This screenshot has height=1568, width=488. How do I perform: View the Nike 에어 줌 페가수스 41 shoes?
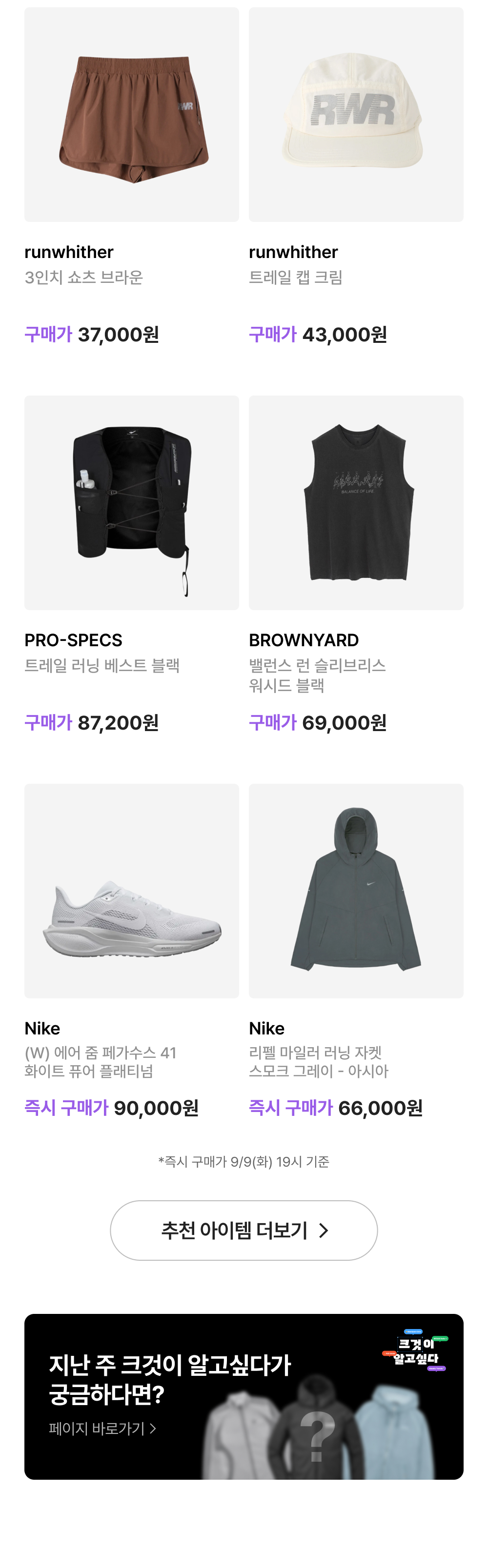(x=132, y=891)
